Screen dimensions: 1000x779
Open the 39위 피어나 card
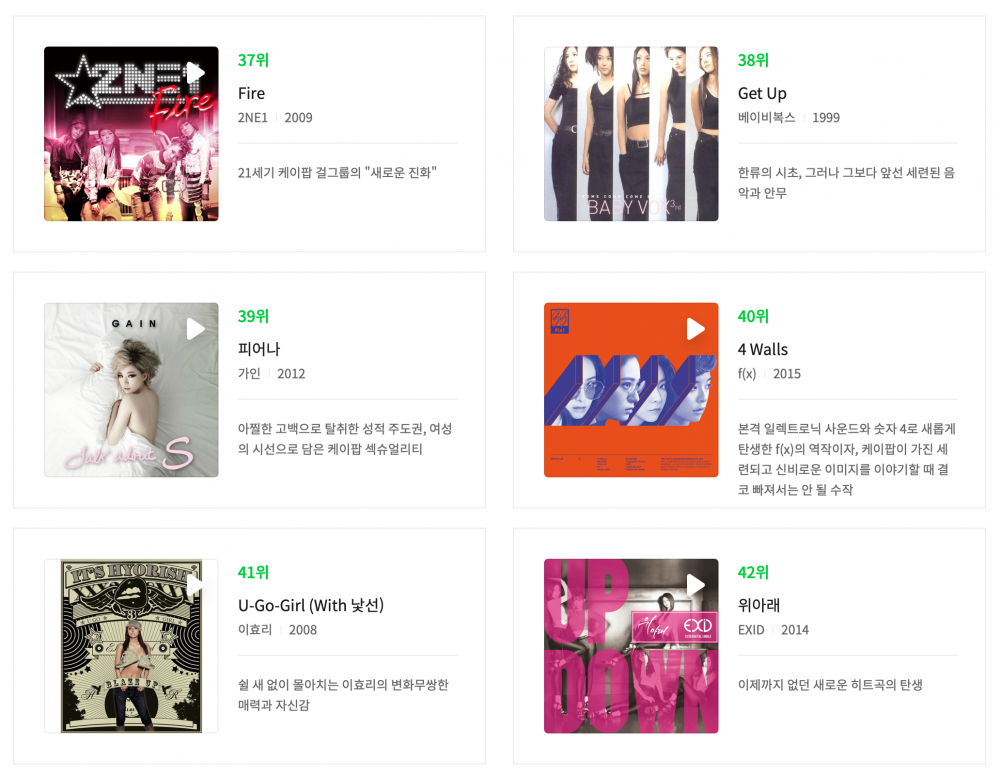click(259, 349)
